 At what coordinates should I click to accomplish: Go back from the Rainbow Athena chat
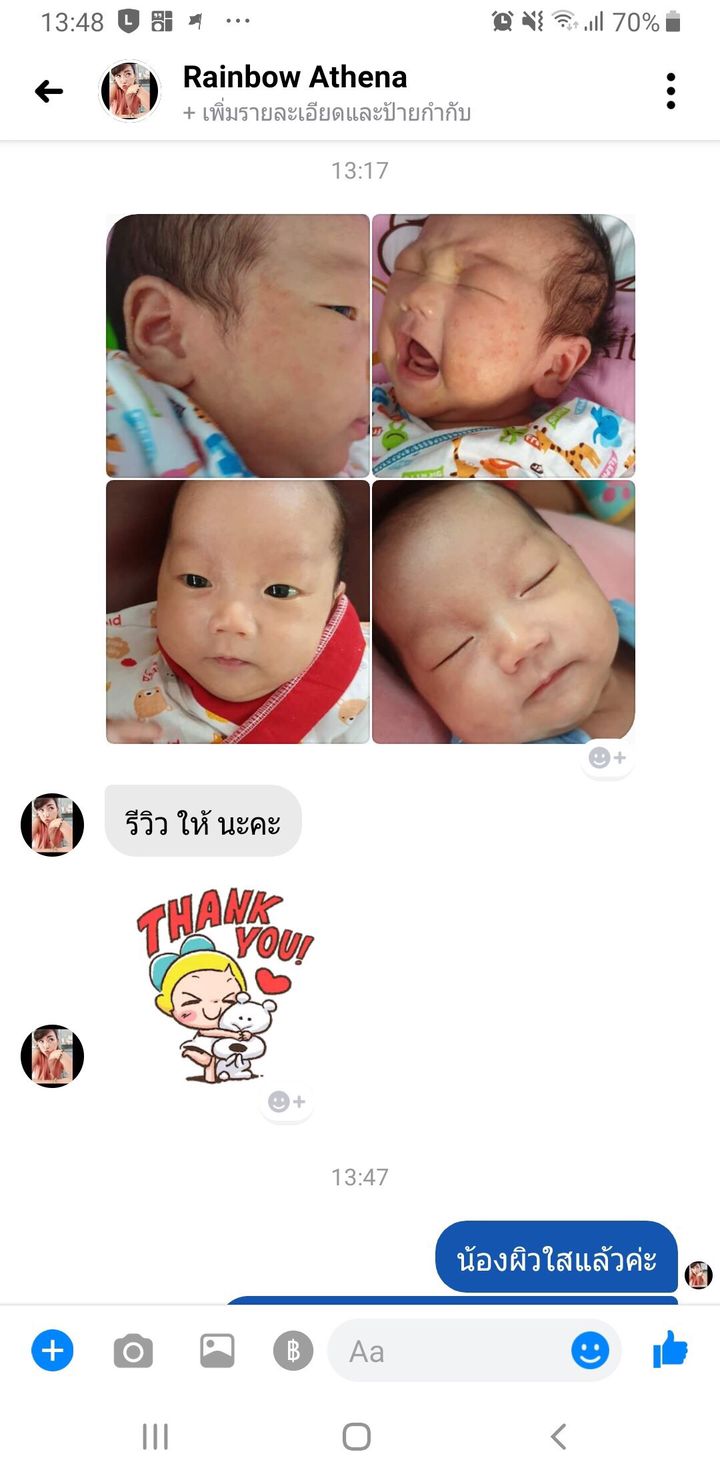click(48, 92)
